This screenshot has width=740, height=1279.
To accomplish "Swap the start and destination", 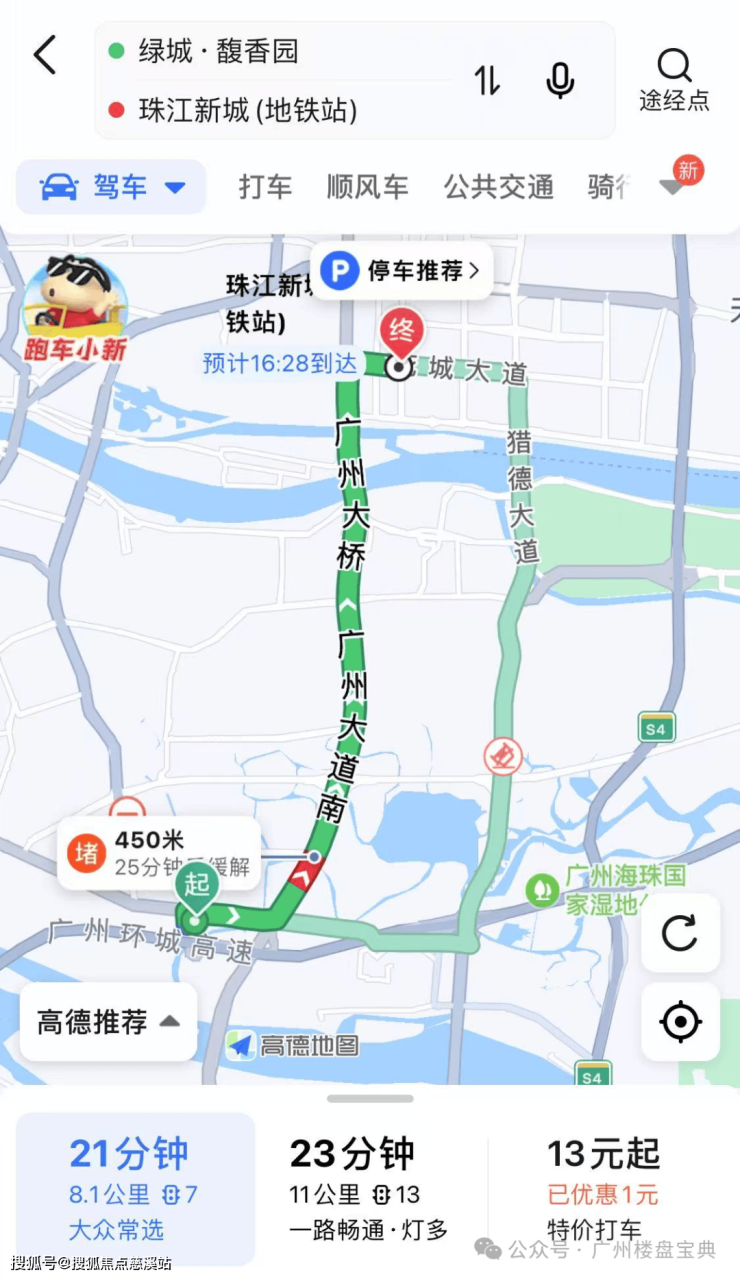I will (x=487, y=80).
